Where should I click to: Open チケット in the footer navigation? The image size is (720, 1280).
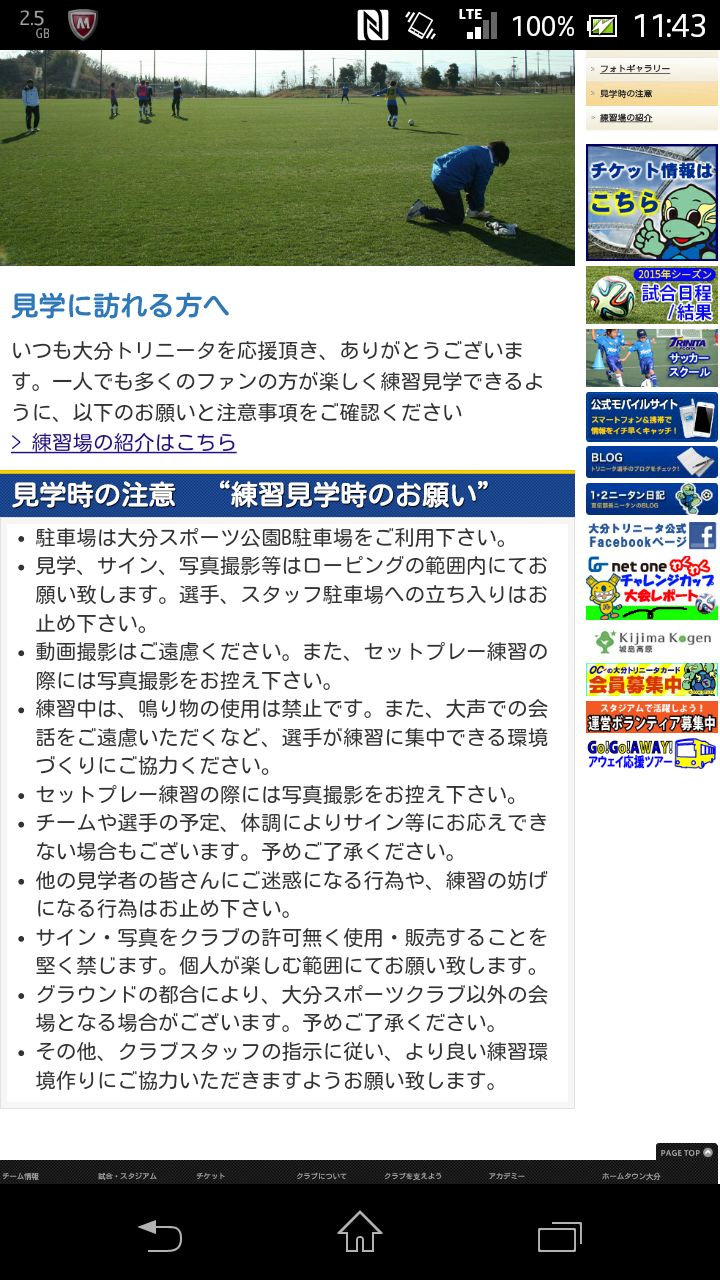point(211,1176)
